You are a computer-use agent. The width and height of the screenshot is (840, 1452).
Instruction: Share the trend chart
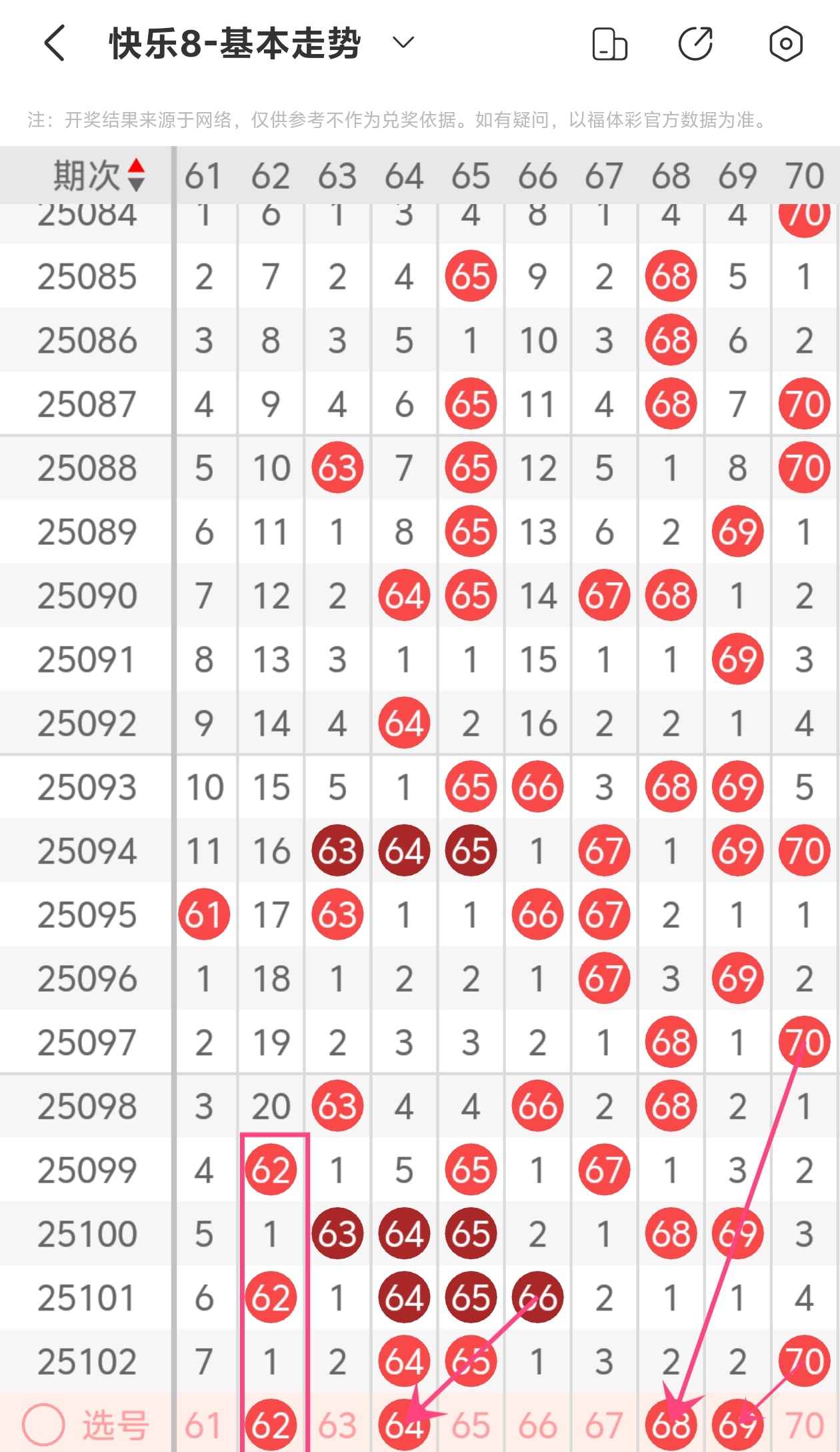point(696,44)
